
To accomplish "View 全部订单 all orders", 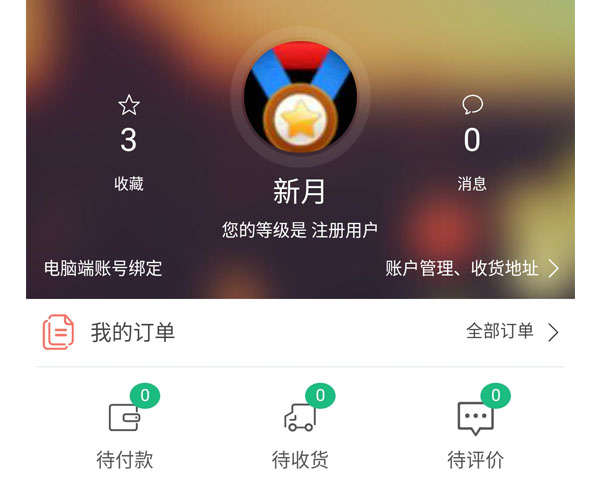I will 511,332.
